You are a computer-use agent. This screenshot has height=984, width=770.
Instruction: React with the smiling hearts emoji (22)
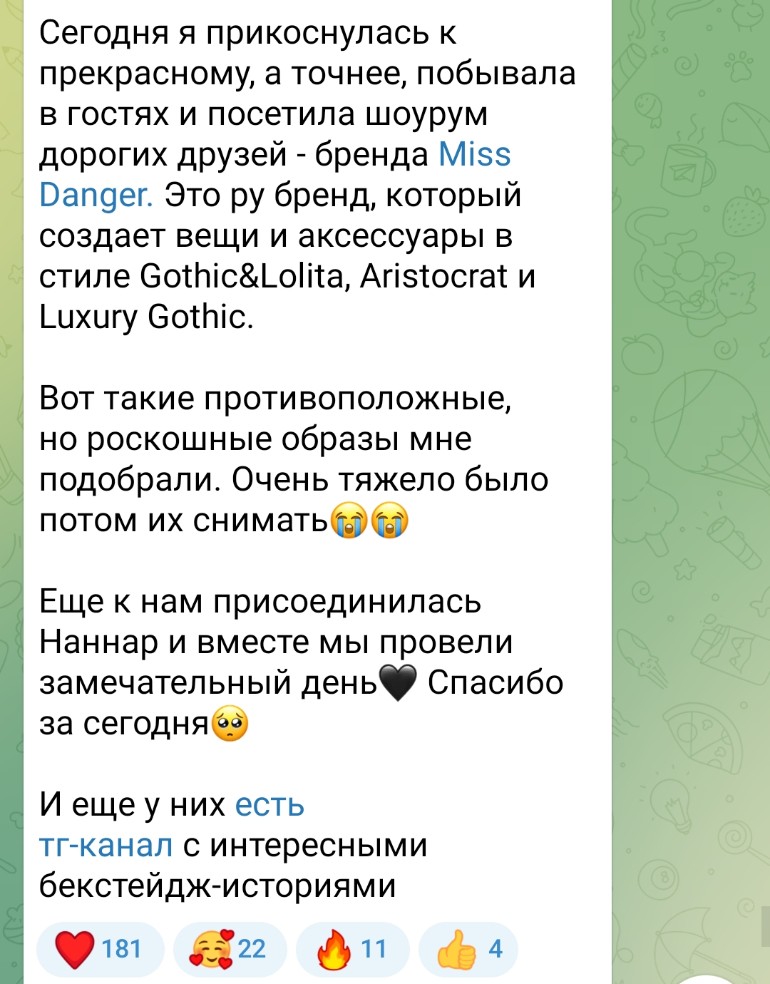click(230, 949)
